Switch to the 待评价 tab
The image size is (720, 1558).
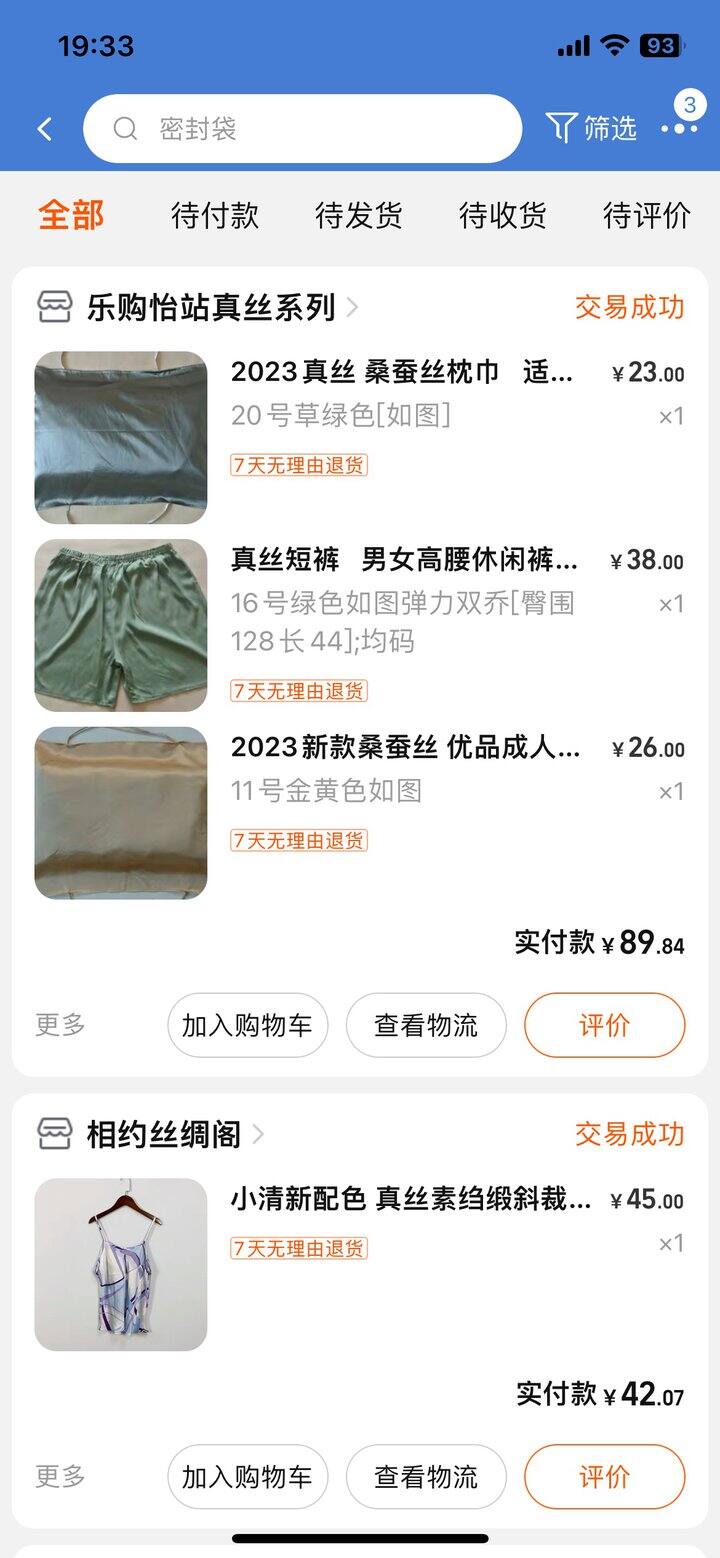click(x=647, y=215)
